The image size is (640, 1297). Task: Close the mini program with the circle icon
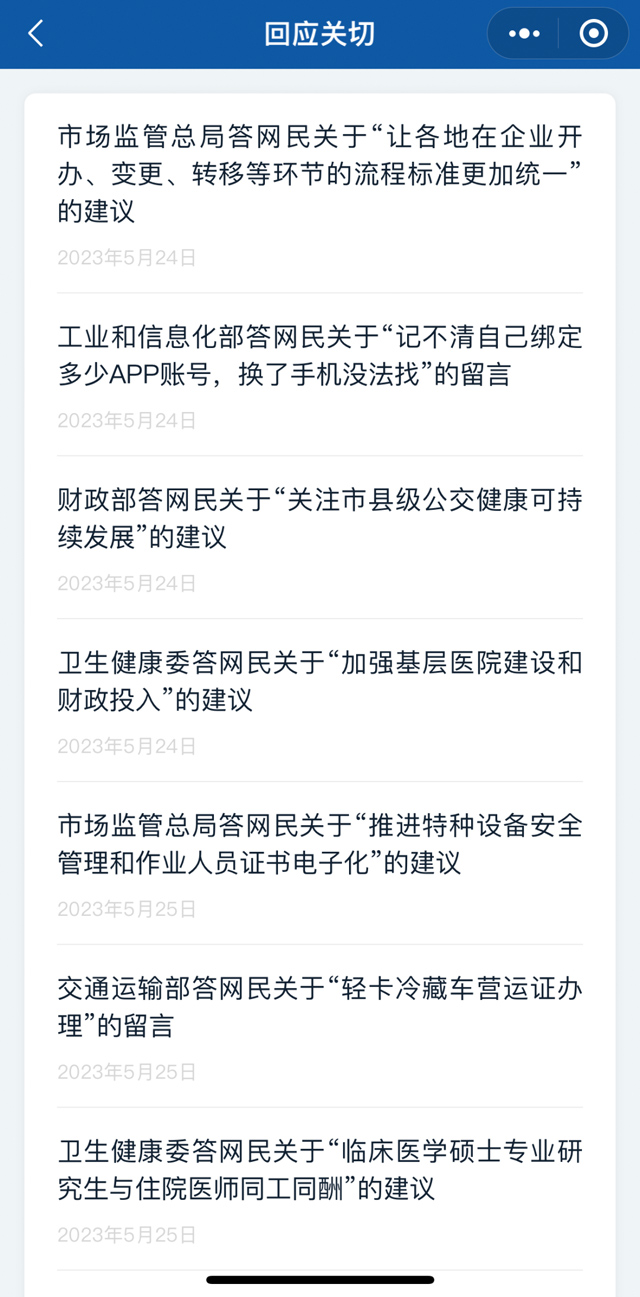point(593,34)
